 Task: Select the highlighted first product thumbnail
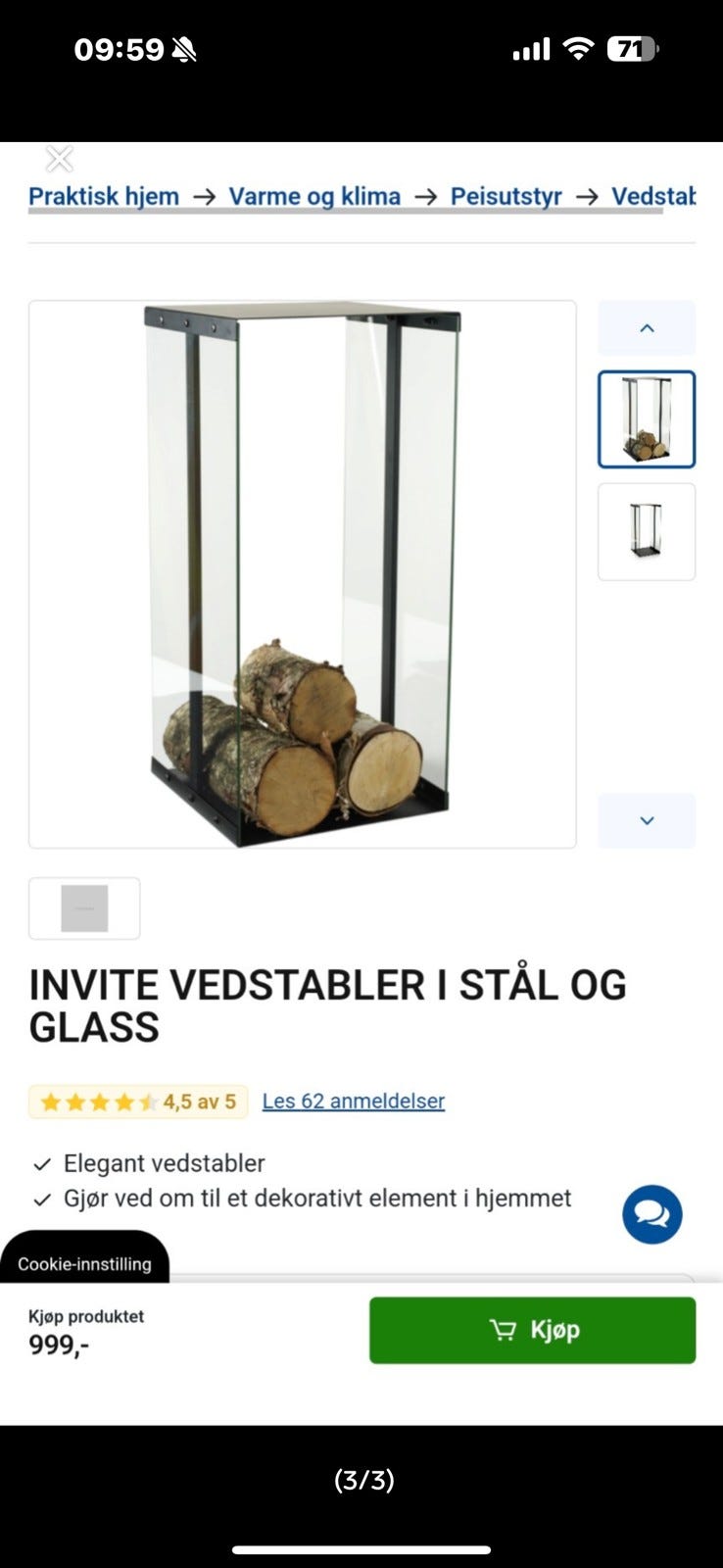(x=647, y=418)
